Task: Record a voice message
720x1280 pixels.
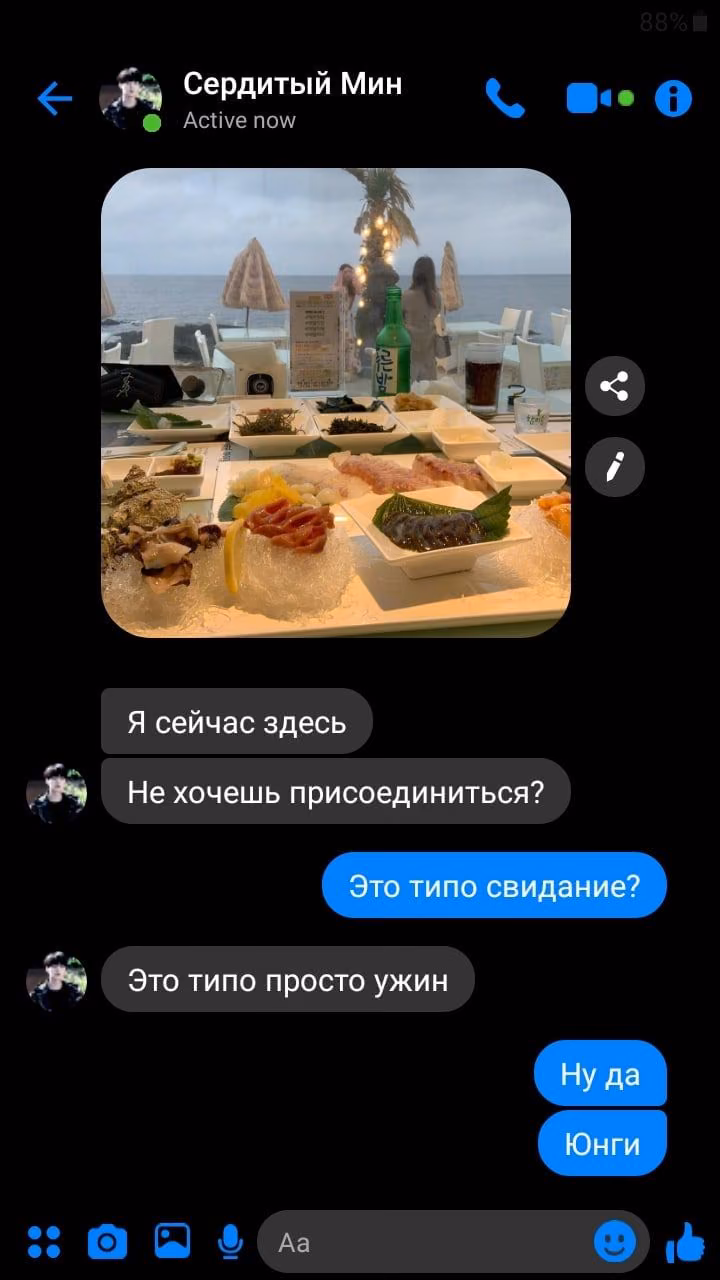Action: 231,1242
